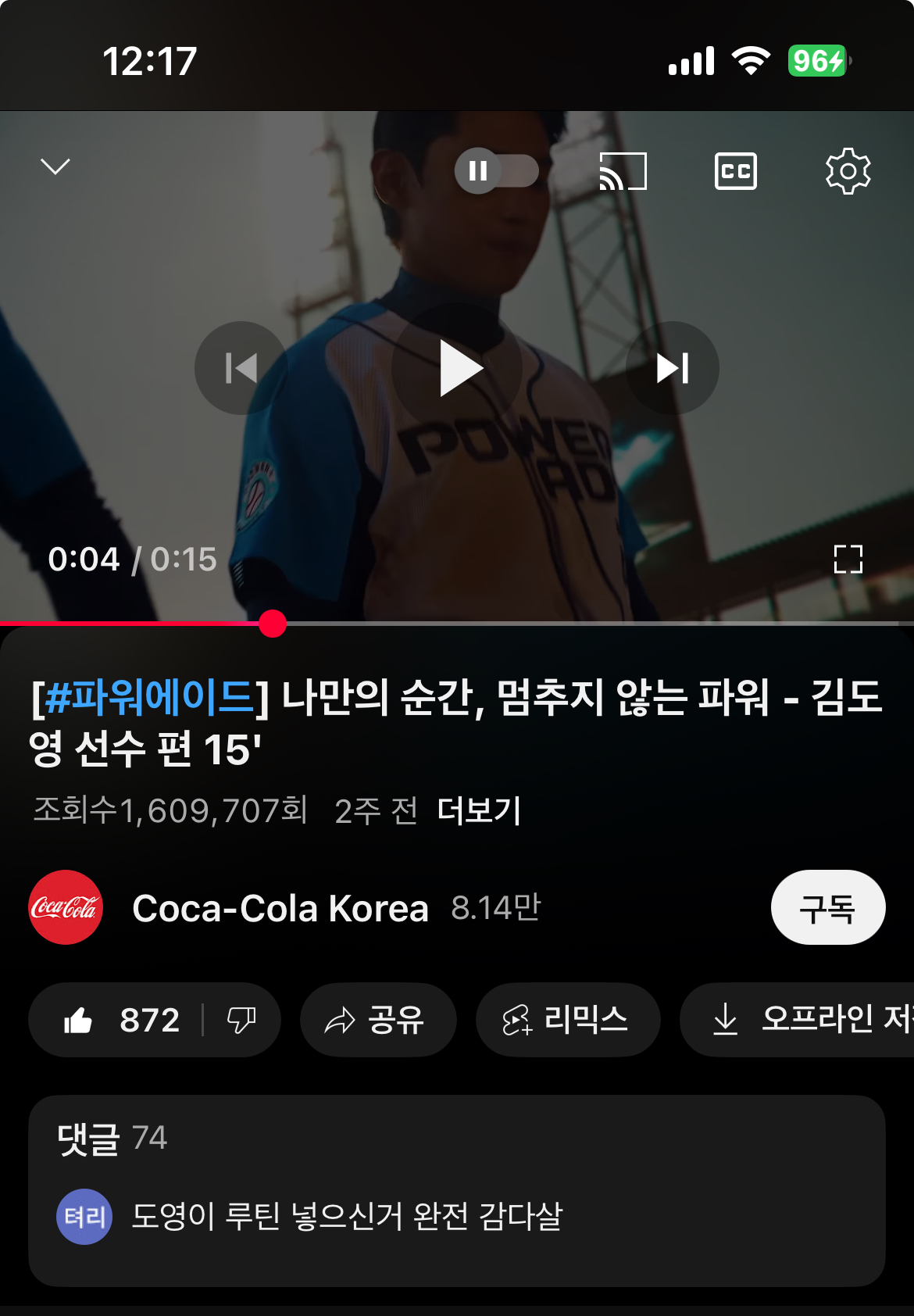Share the video via 공유
The height and width of the screenshot is (1316, 914).
click(377, 1020)
